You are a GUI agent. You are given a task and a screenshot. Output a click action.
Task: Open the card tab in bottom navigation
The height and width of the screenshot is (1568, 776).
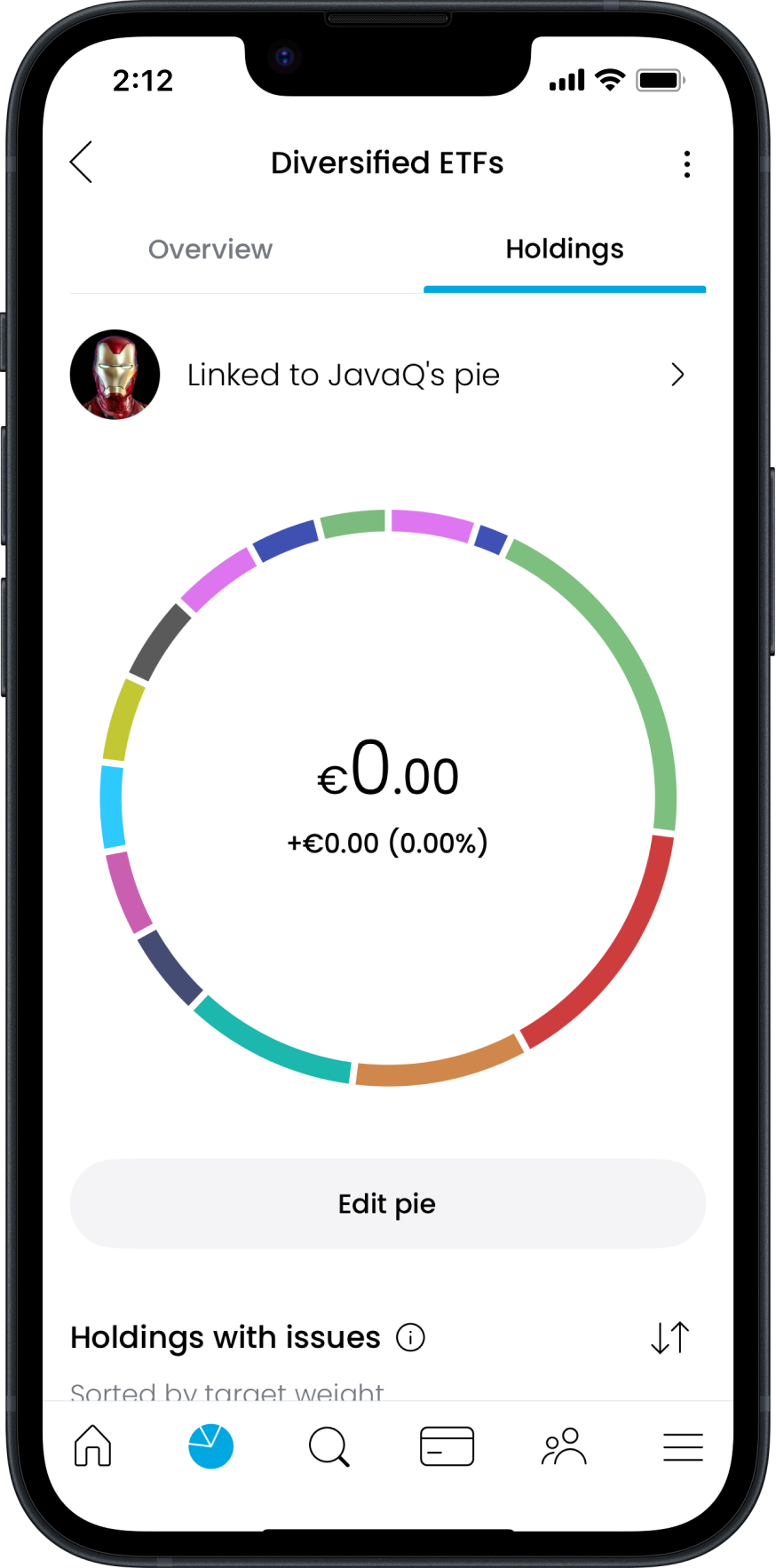click(447, 1446)
